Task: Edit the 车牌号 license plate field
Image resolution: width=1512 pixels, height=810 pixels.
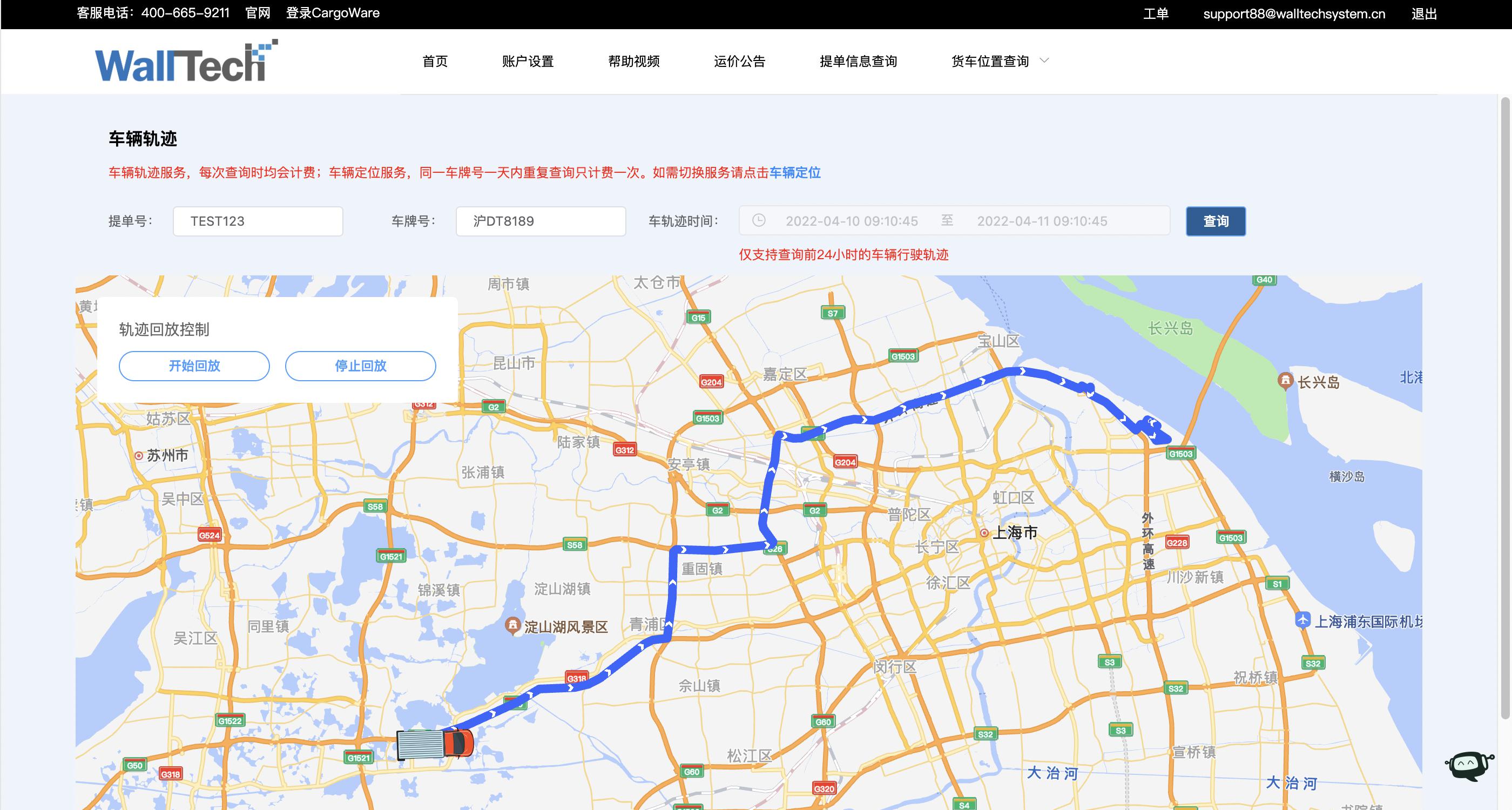Action: (541, 221)
